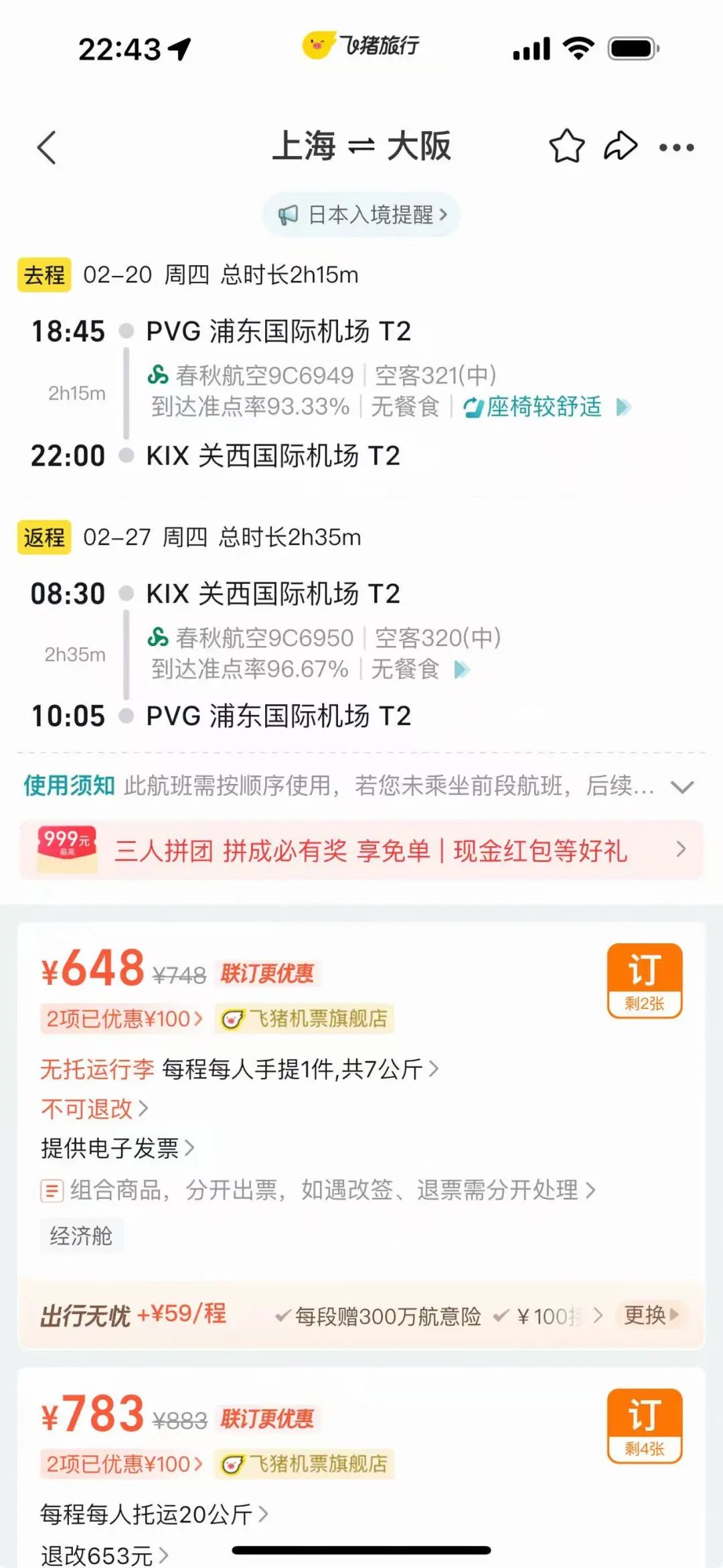Share this flight itinerary
723x1568 pixels.
[x=621, y=146]
